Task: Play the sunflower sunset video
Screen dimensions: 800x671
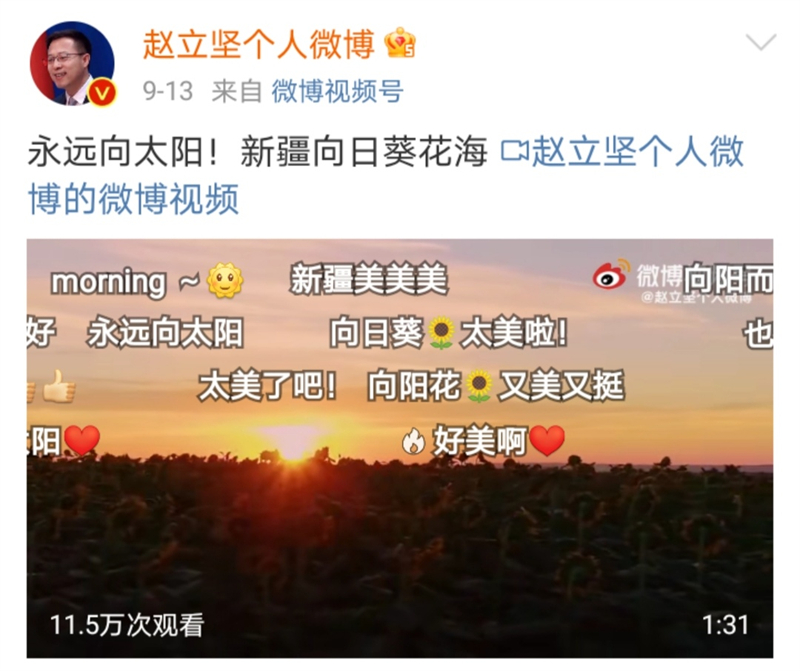Action: (399, 448)
